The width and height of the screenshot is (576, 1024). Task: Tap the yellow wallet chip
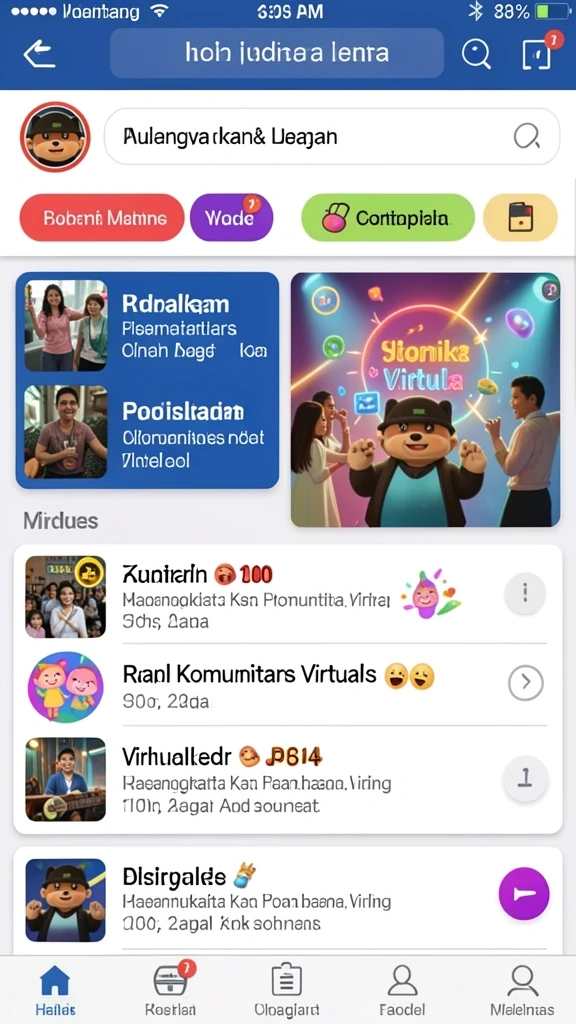click(x=520, y=217)
